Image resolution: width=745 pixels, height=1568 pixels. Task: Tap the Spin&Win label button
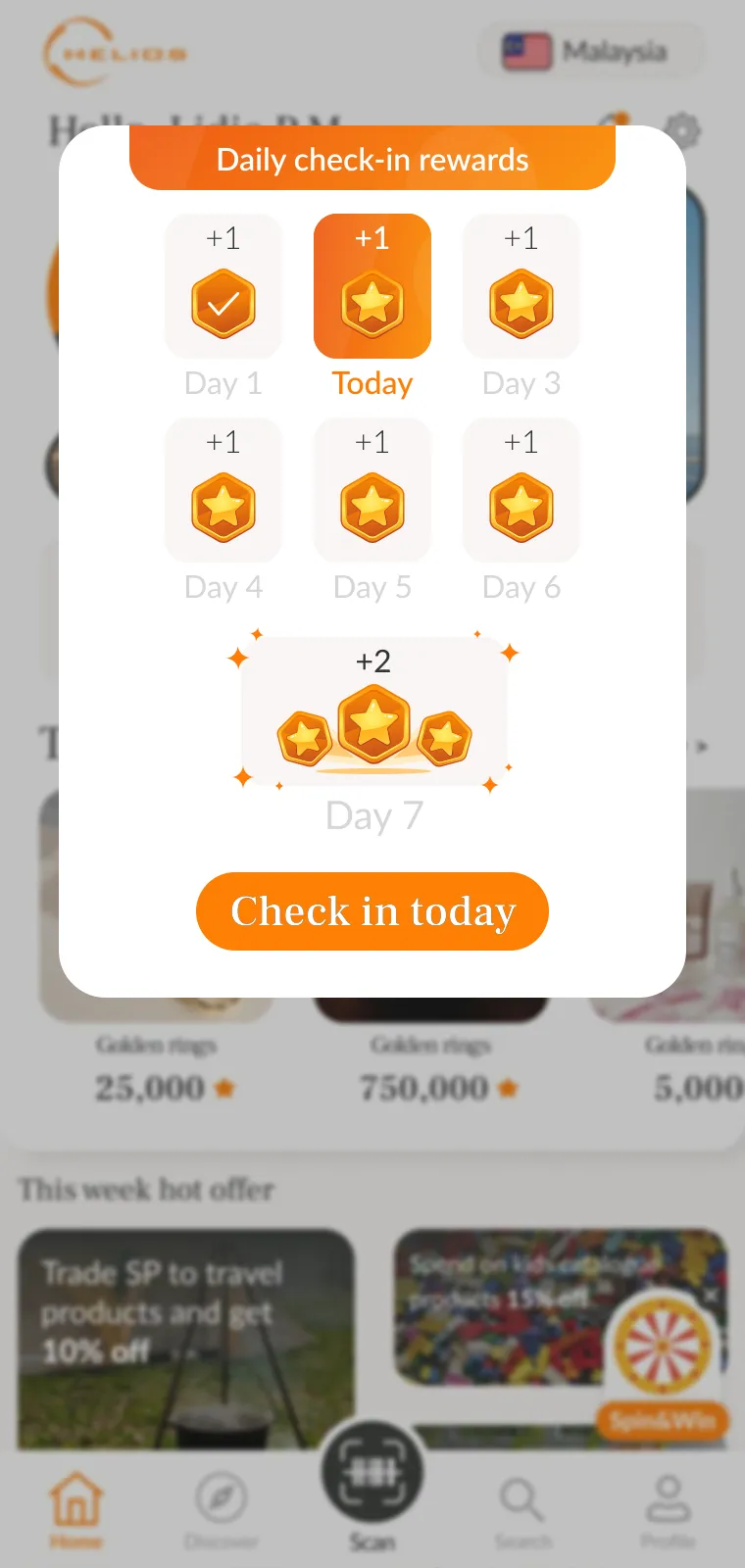[662, 1421]
